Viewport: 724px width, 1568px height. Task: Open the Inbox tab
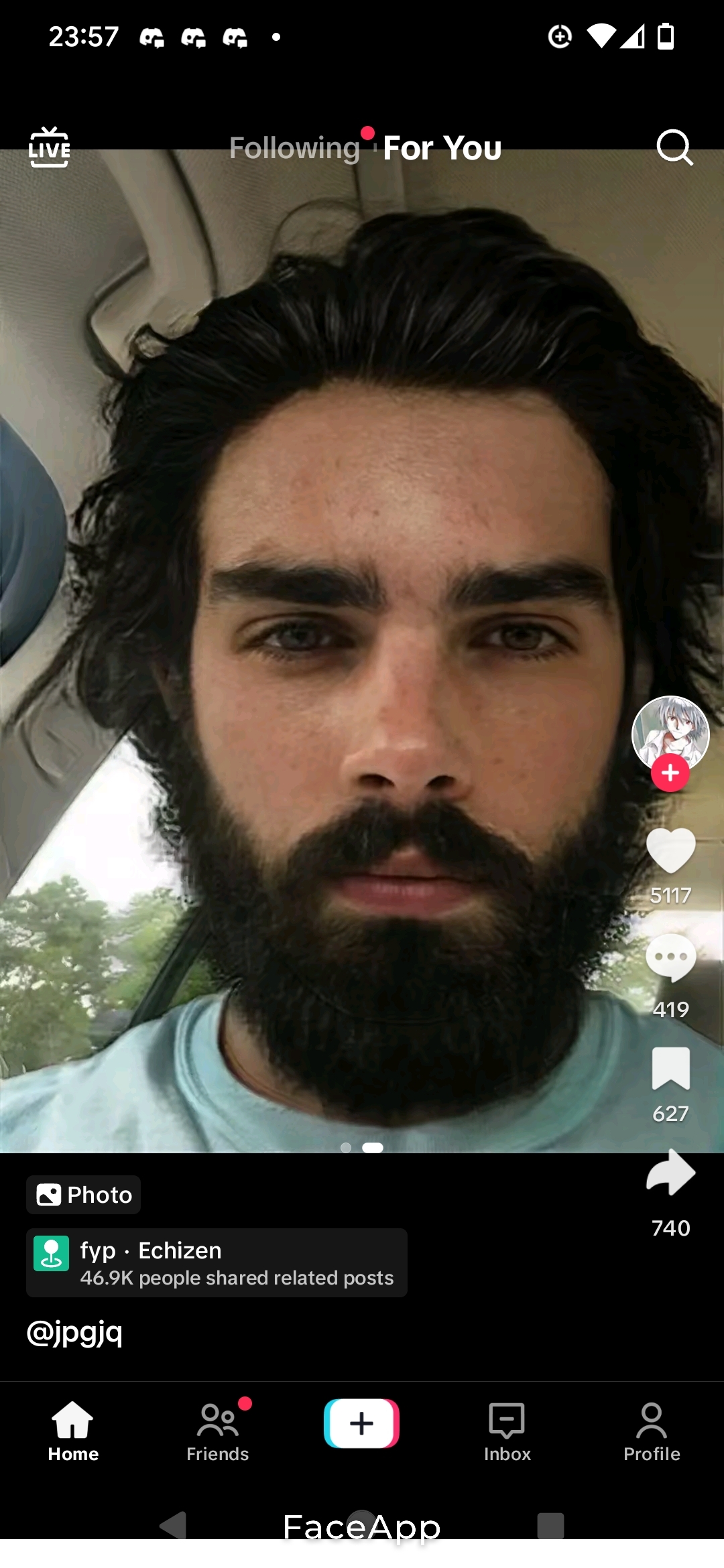pyautogui.click(x=507, y=1433)
